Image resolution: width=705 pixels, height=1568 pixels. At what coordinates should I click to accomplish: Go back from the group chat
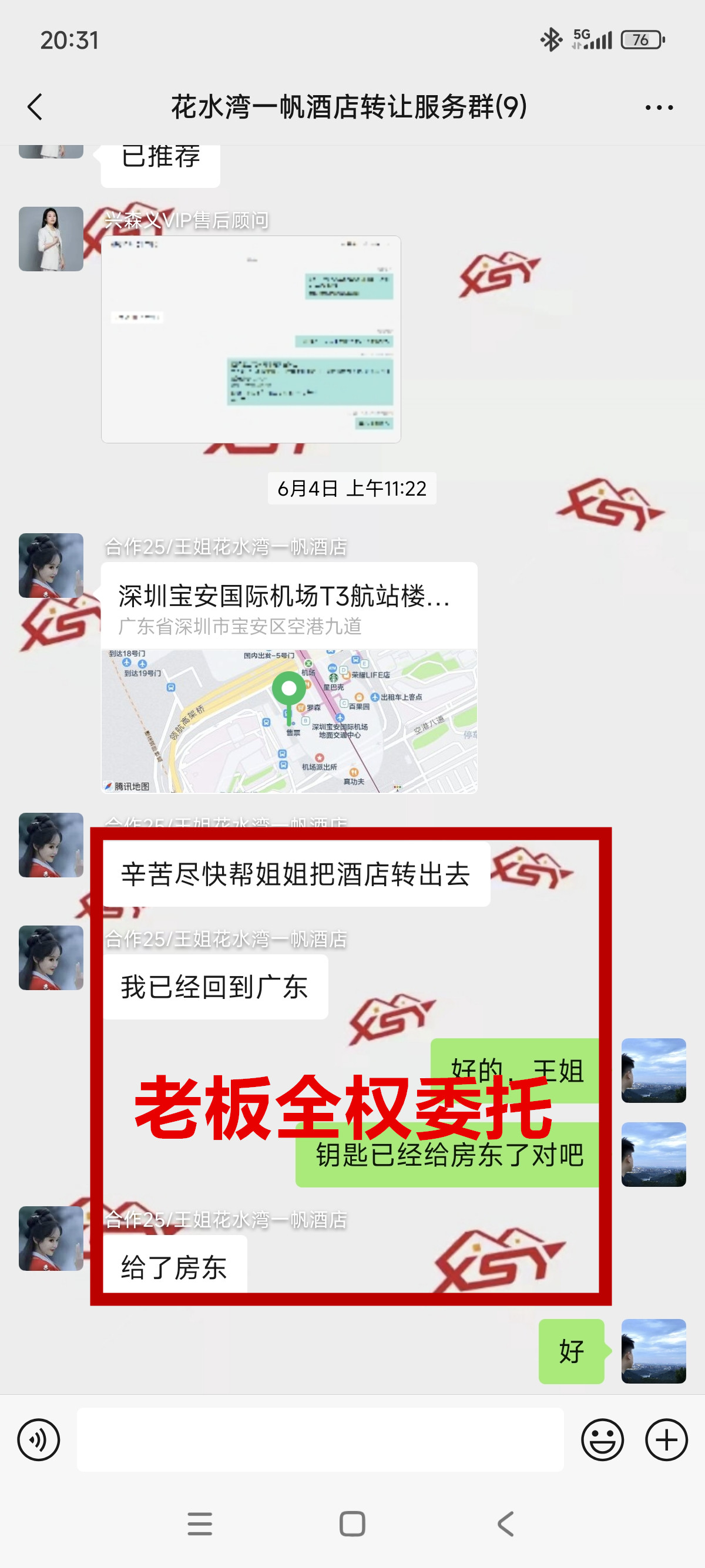[x=35, y=107]
